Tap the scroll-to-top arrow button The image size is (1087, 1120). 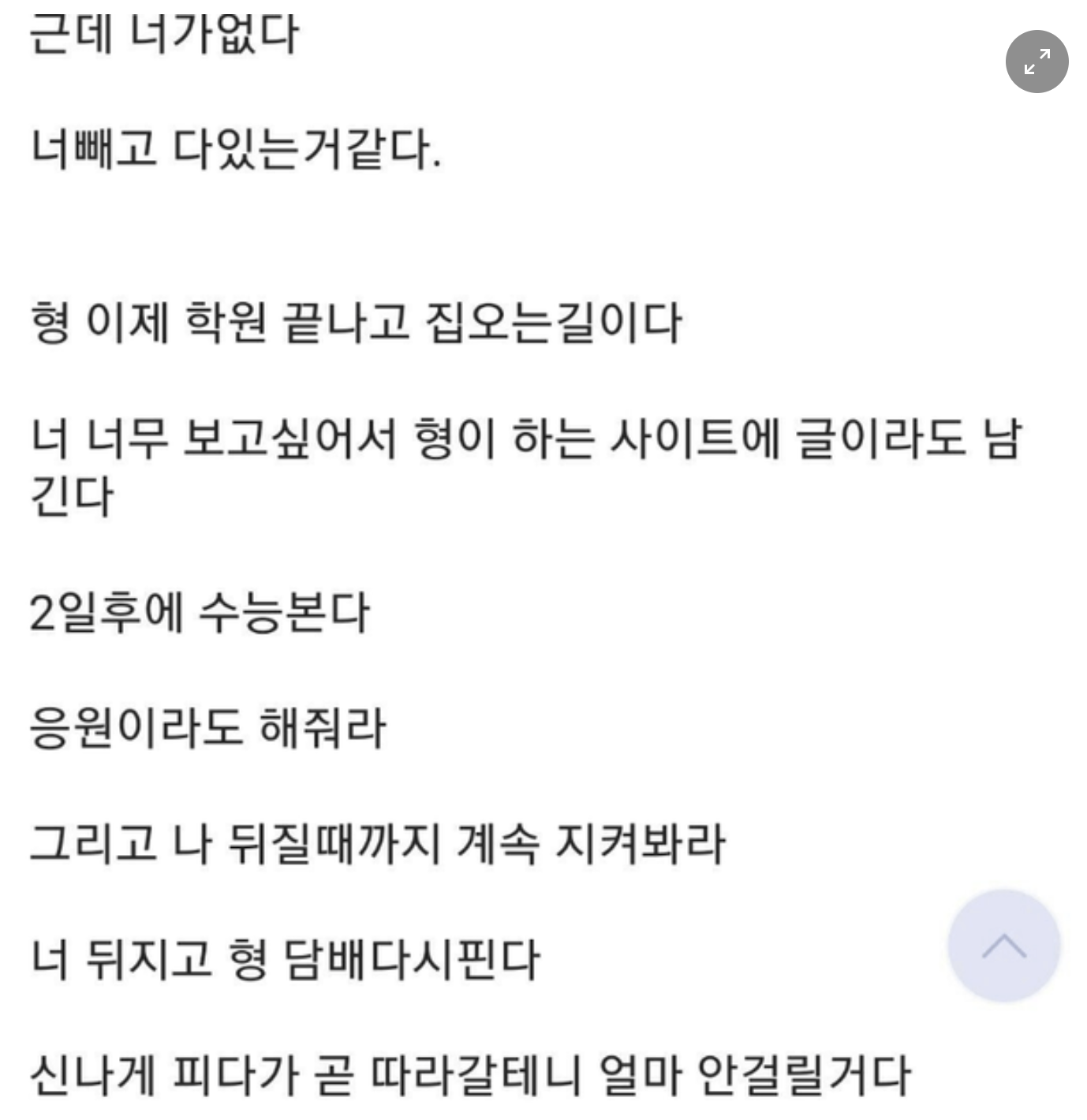coord(1003,946)
